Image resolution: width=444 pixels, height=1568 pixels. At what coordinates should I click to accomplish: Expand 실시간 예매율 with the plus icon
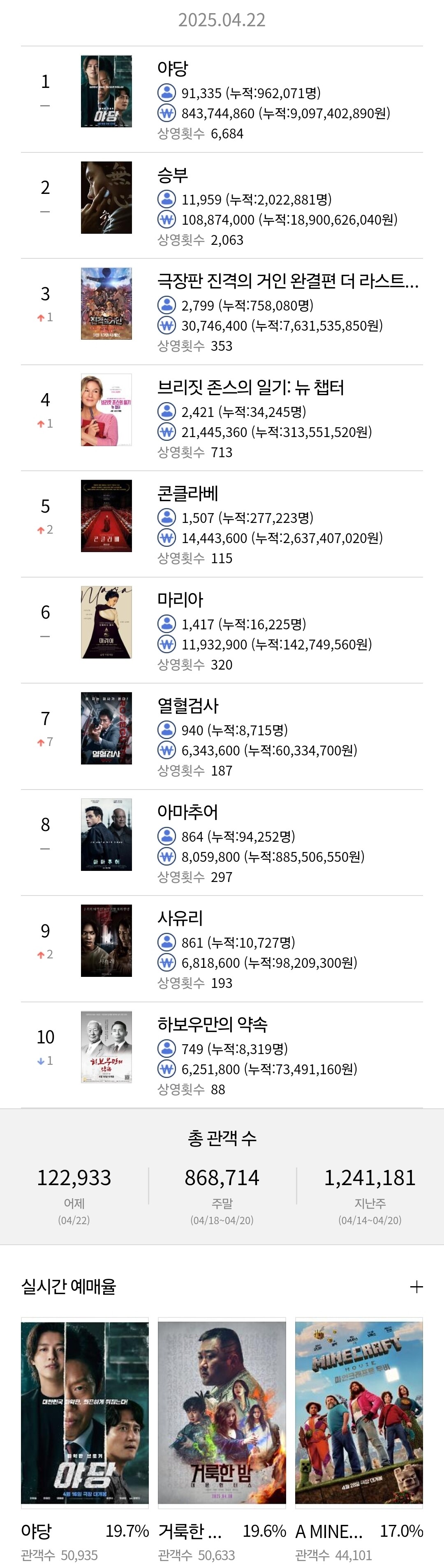click(416, 1287)
